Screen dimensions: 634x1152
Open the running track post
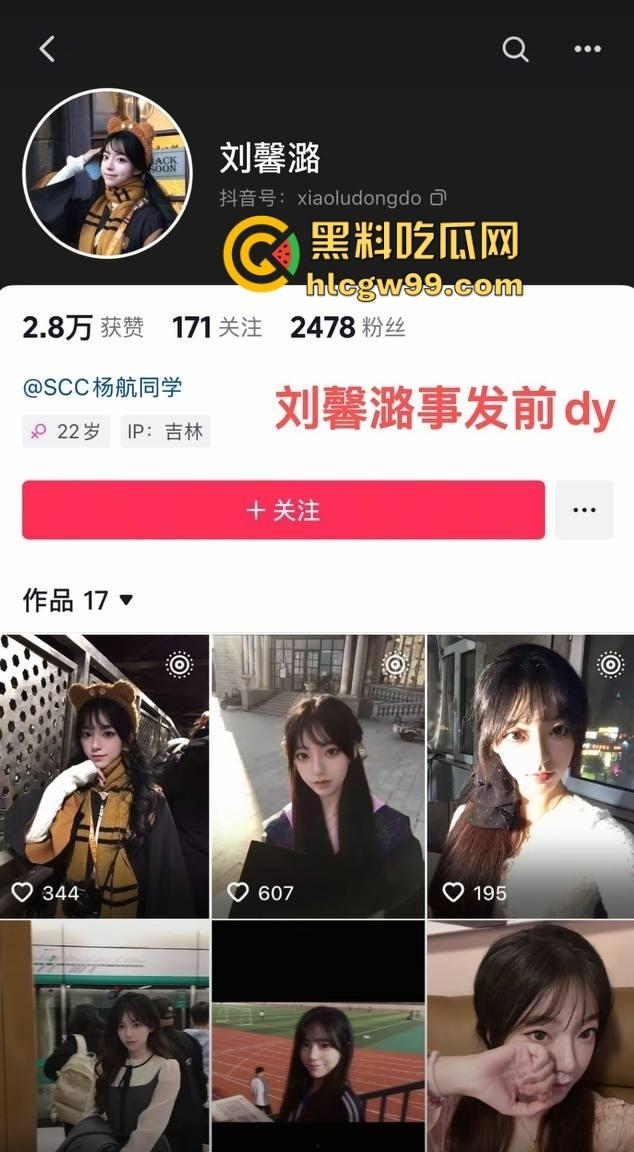click(x=318, y=1036)
